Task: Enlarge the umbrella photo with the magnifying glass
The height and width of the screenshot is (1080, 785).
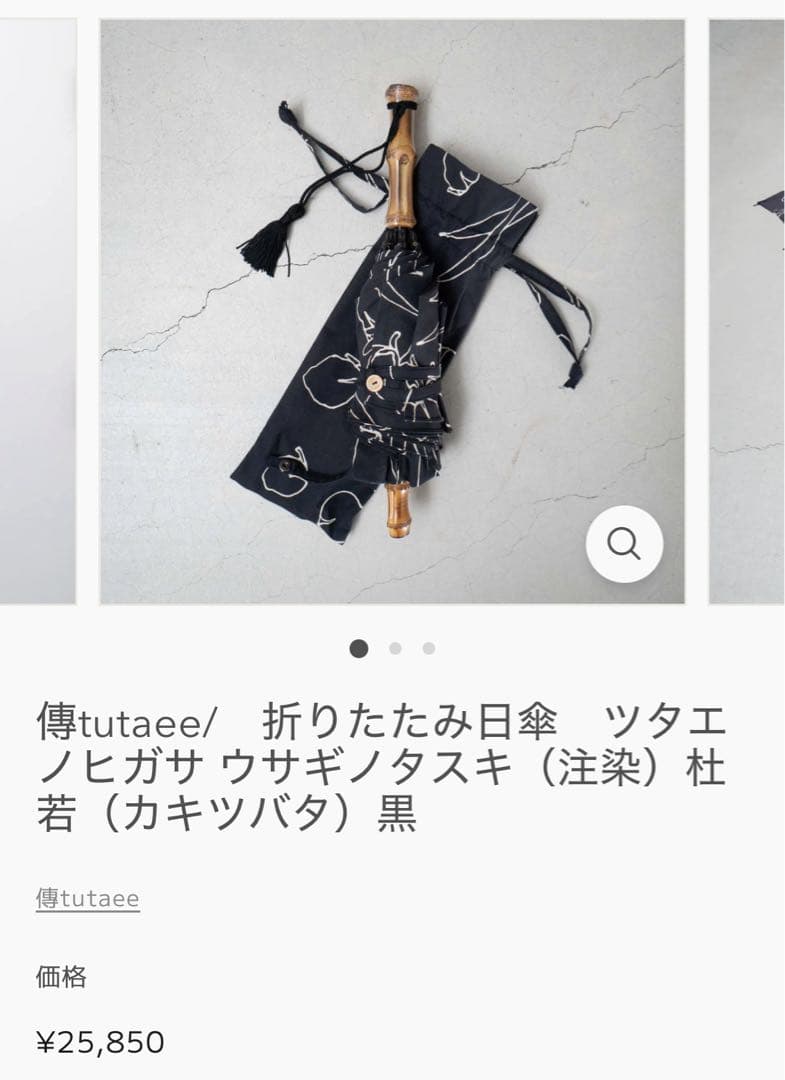Action: [x=625, y=543]
